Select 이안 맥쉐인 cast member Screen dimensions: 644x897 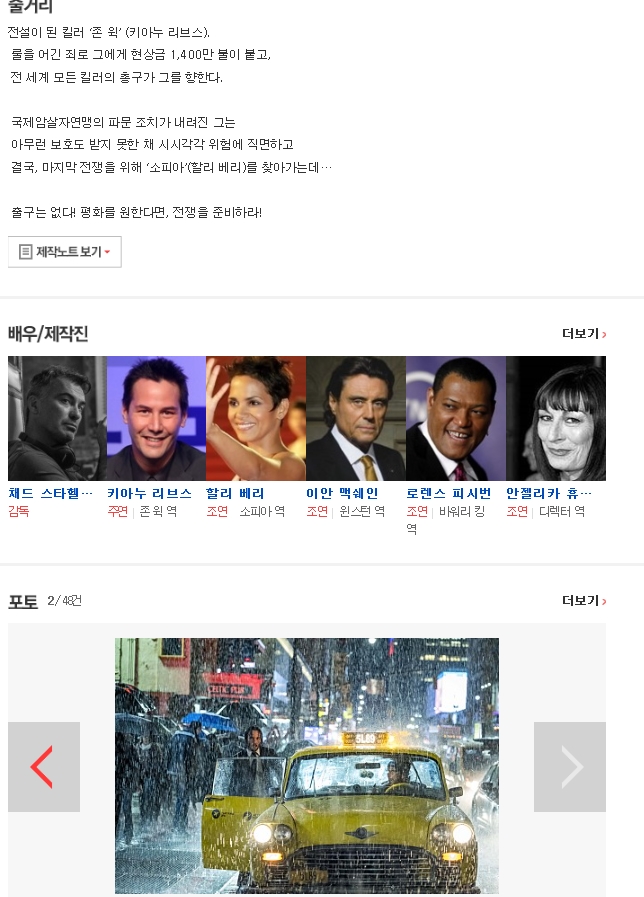coord(342,494)
